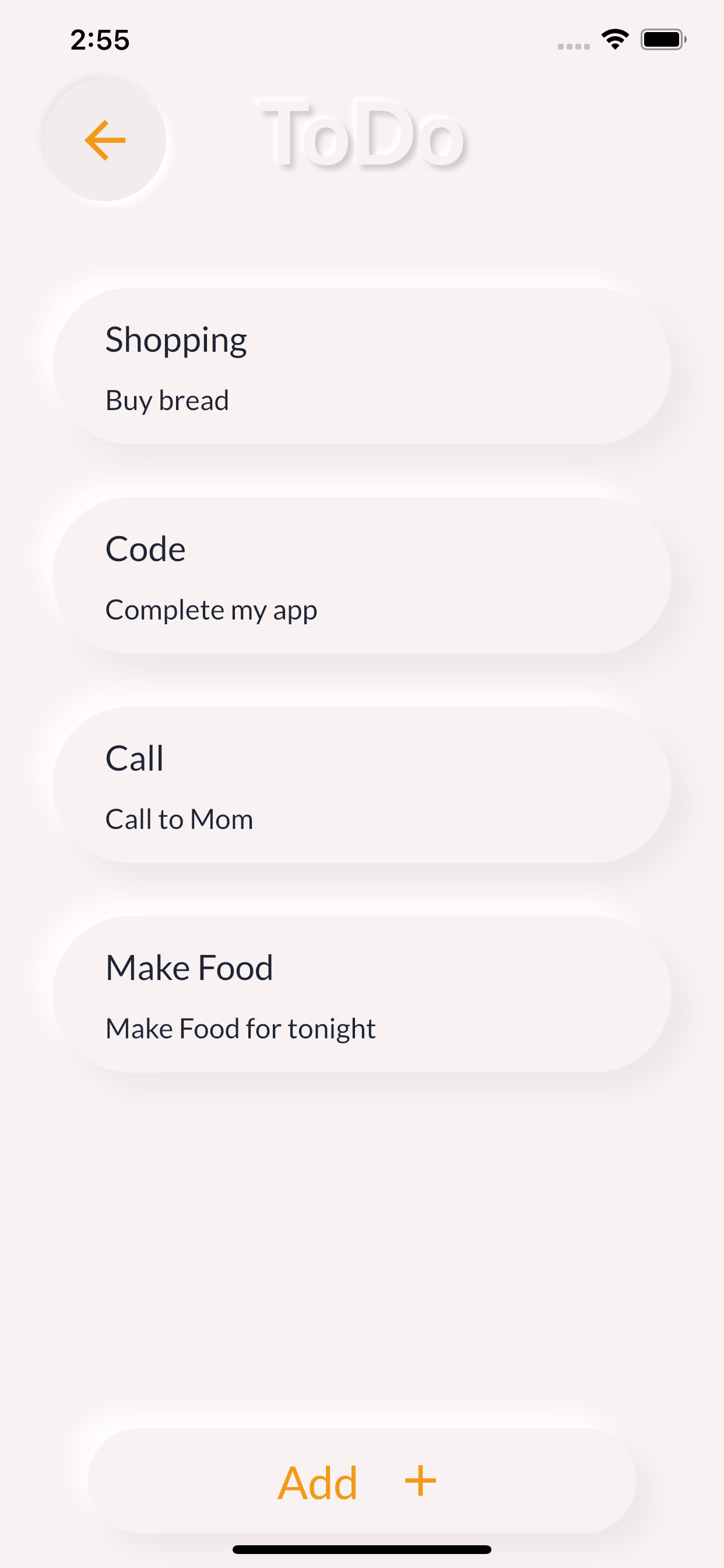
Task: Click the Wi-Fi icon in status bar
Action: click(x=614, y=39)
